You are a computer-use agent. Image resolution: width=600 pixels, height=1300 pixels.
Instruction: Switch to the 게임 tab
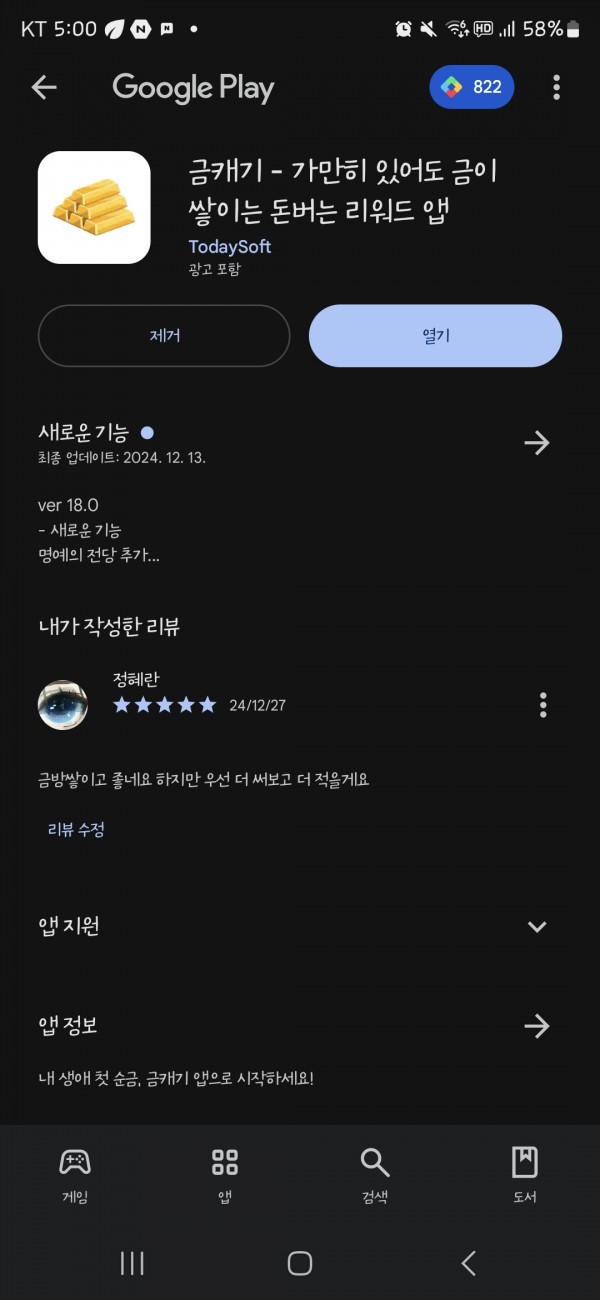[x=75, y=1175]
